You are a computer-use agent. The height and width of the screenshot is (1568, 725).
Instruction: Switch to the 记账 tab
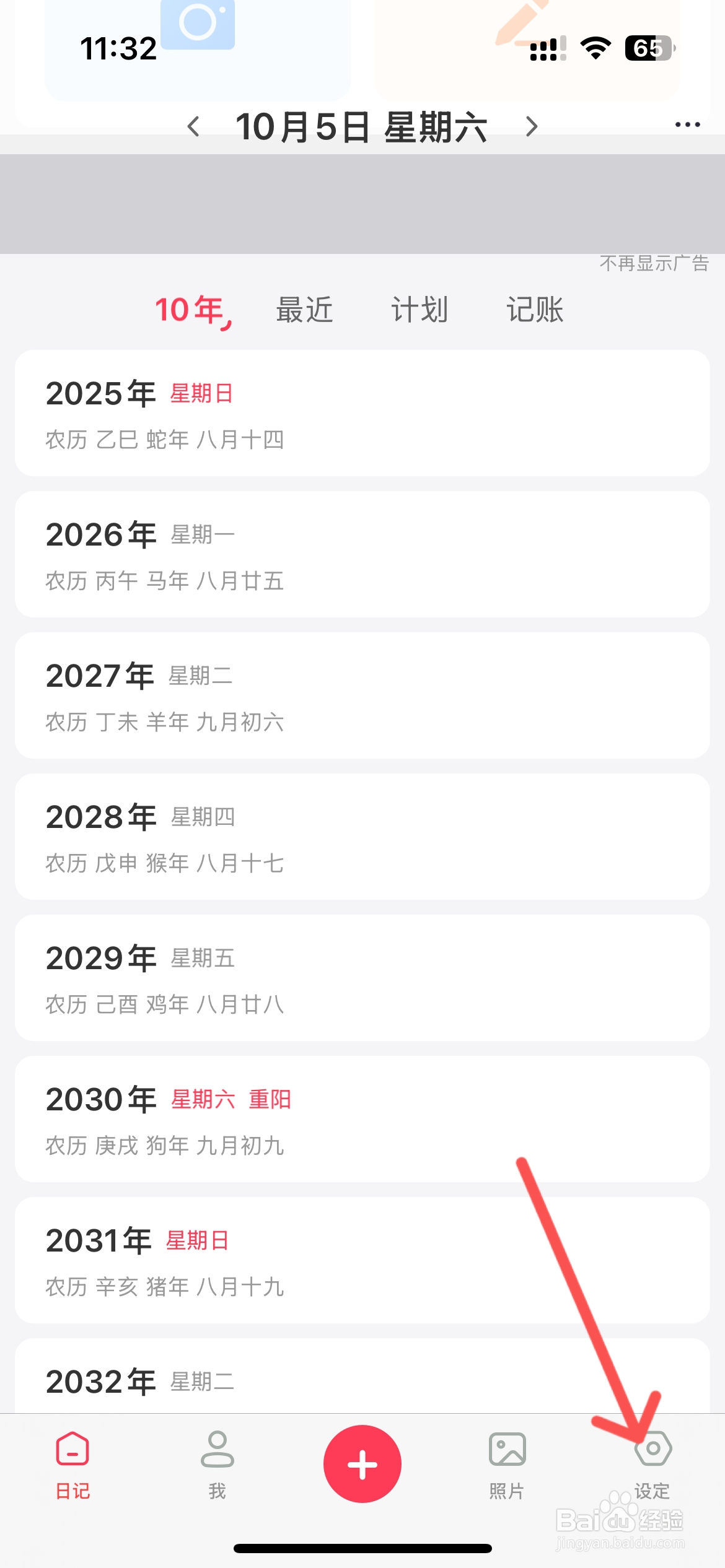[535, 310]
